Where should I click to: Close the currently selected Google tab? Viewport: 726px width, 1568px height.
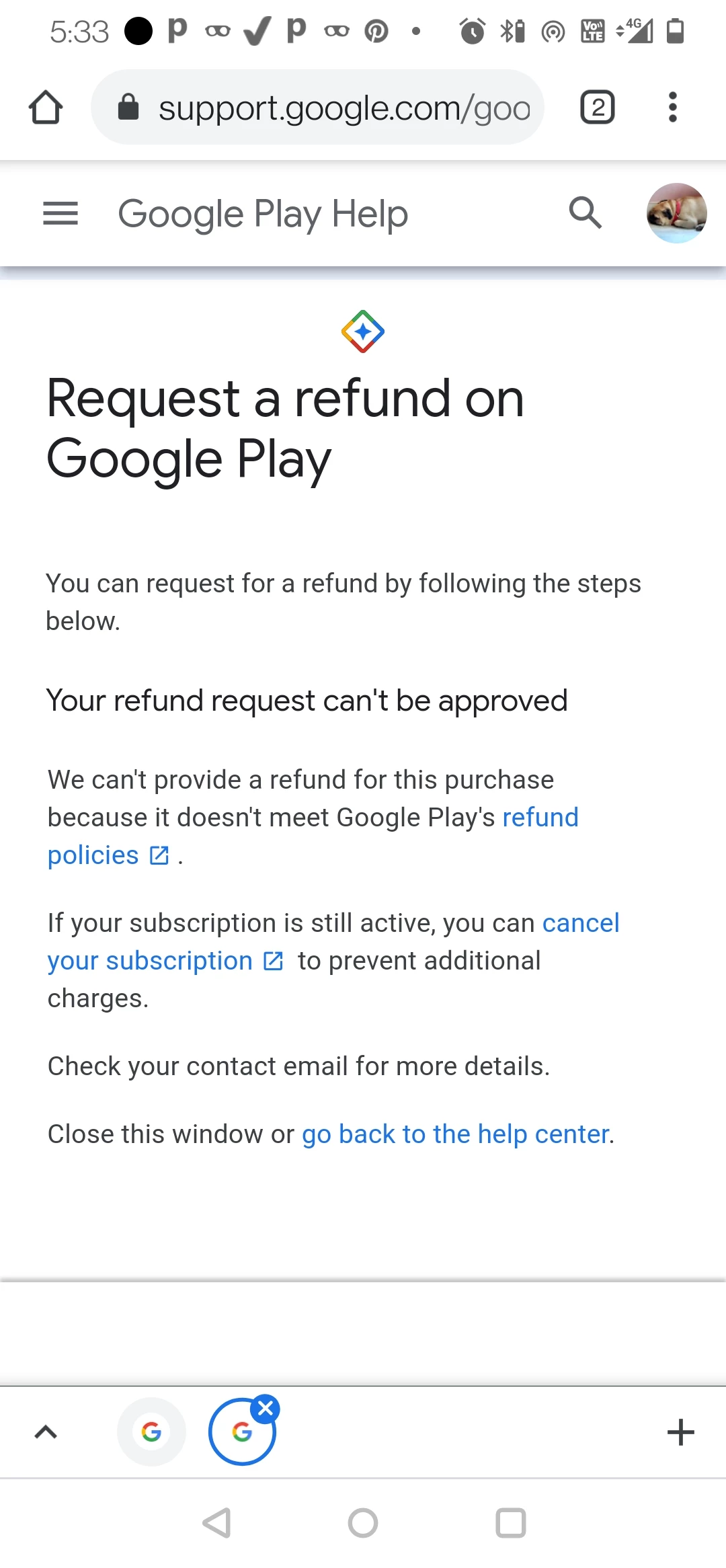coord(266,1408)
